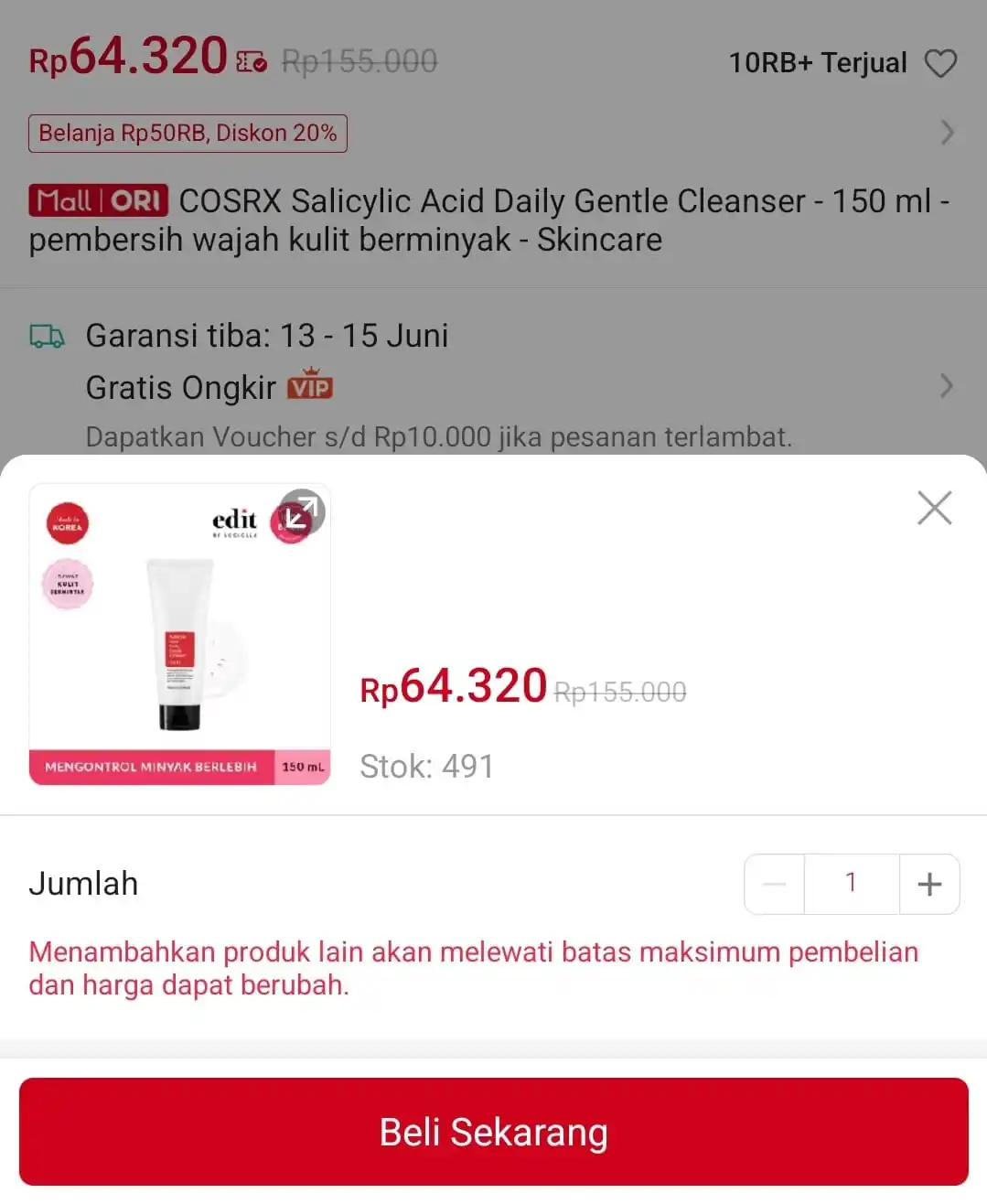
Task: Click the 10RB+ Terjual sold count
Action: 817,62
